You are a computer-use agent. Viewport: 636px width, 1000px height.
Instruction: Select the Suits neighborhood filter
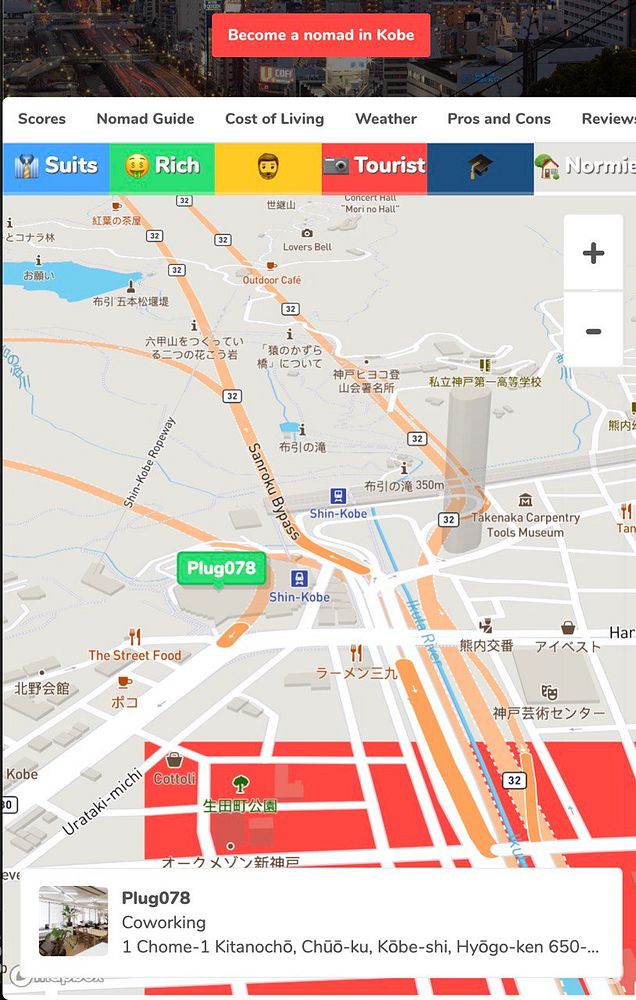coord(56,166)
